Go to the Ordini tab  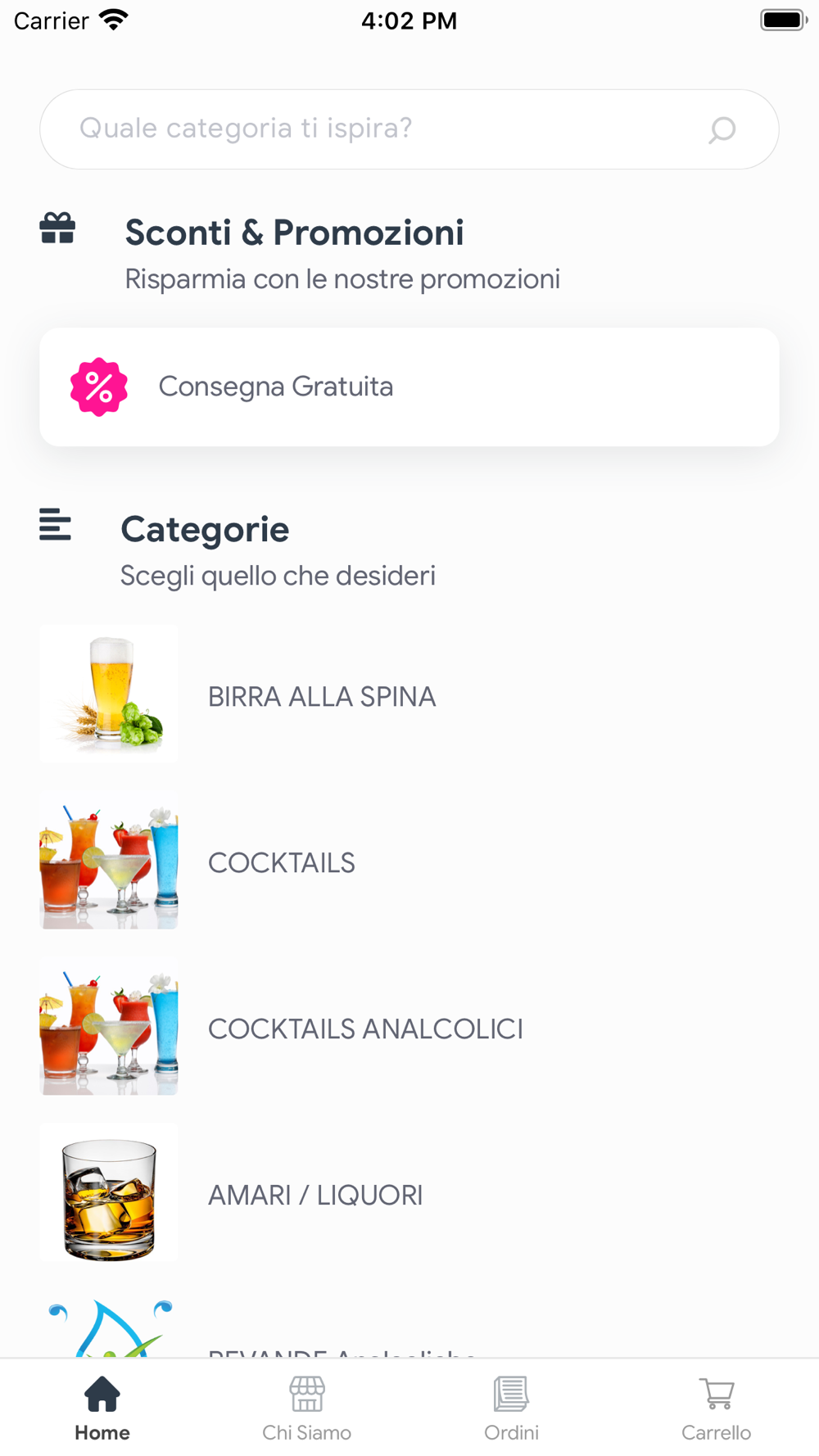point(512,1409)
